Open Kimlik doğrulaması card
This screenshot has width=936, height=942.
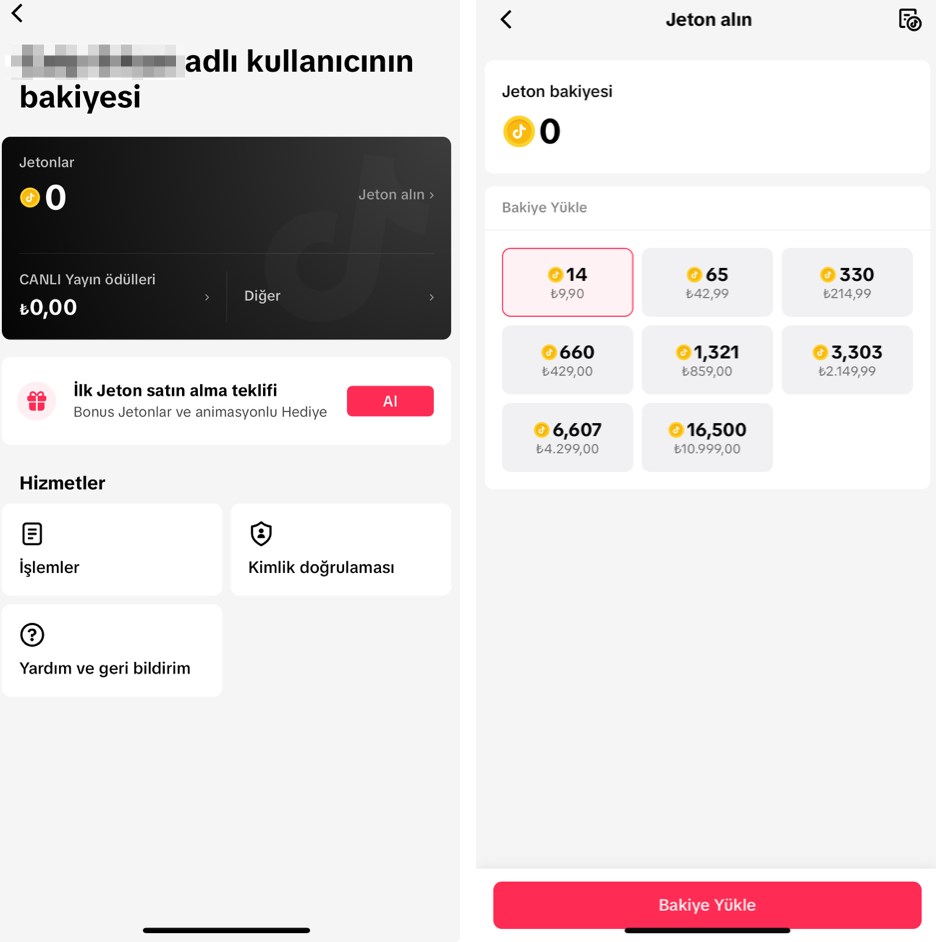point(340,549)
